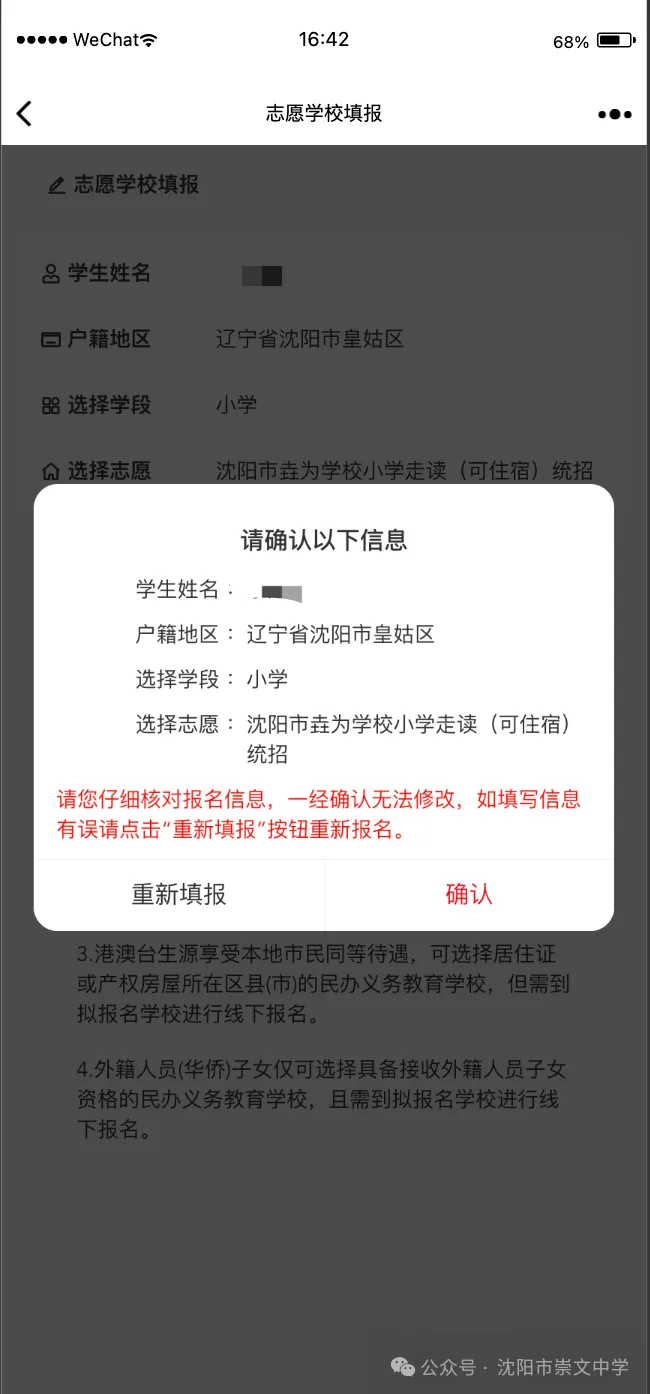Tap 重新填报 to refill the form
650x1394 pixels.
coord(179,894)
